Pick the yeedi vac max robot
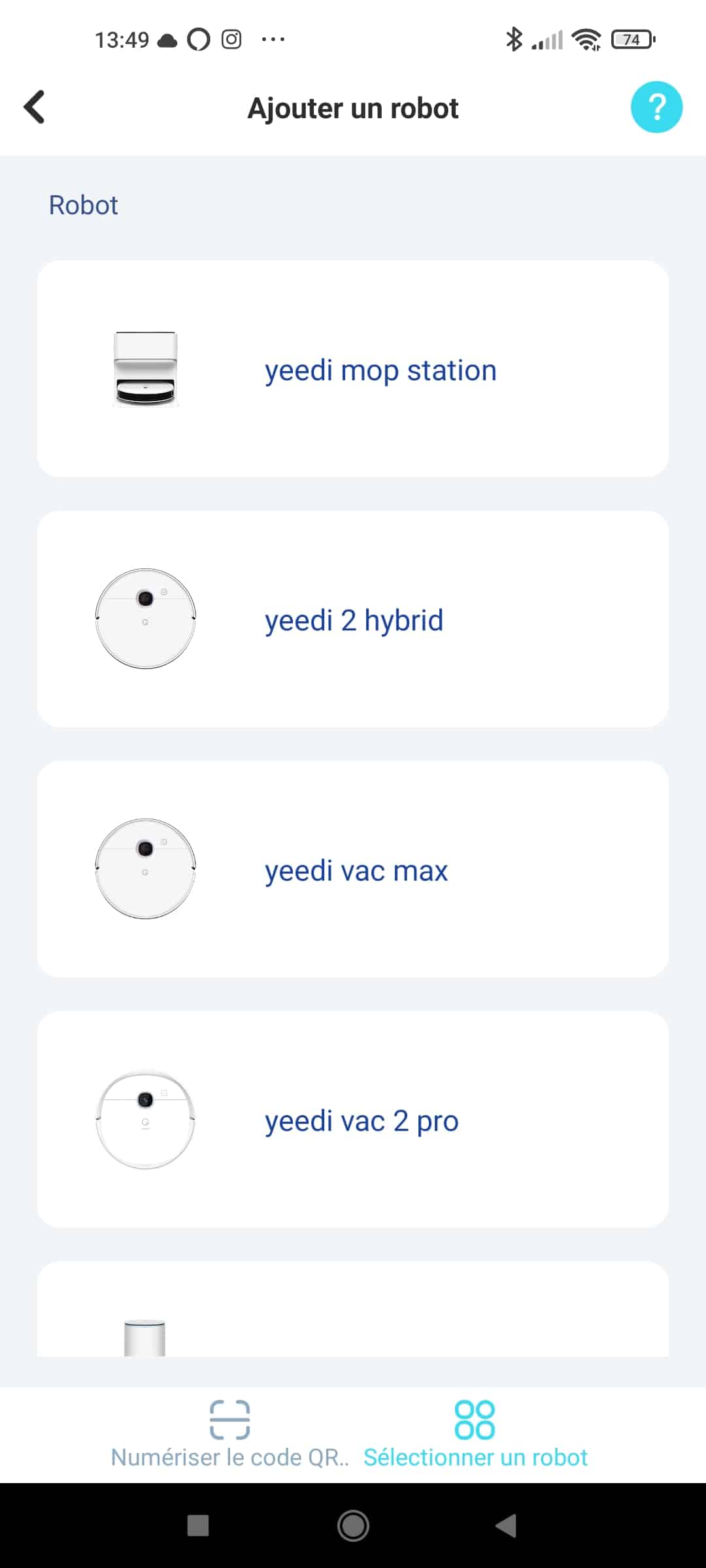The height and width of the screenshot is (1568, 706). pyautogui.click(x=353, y=870)
